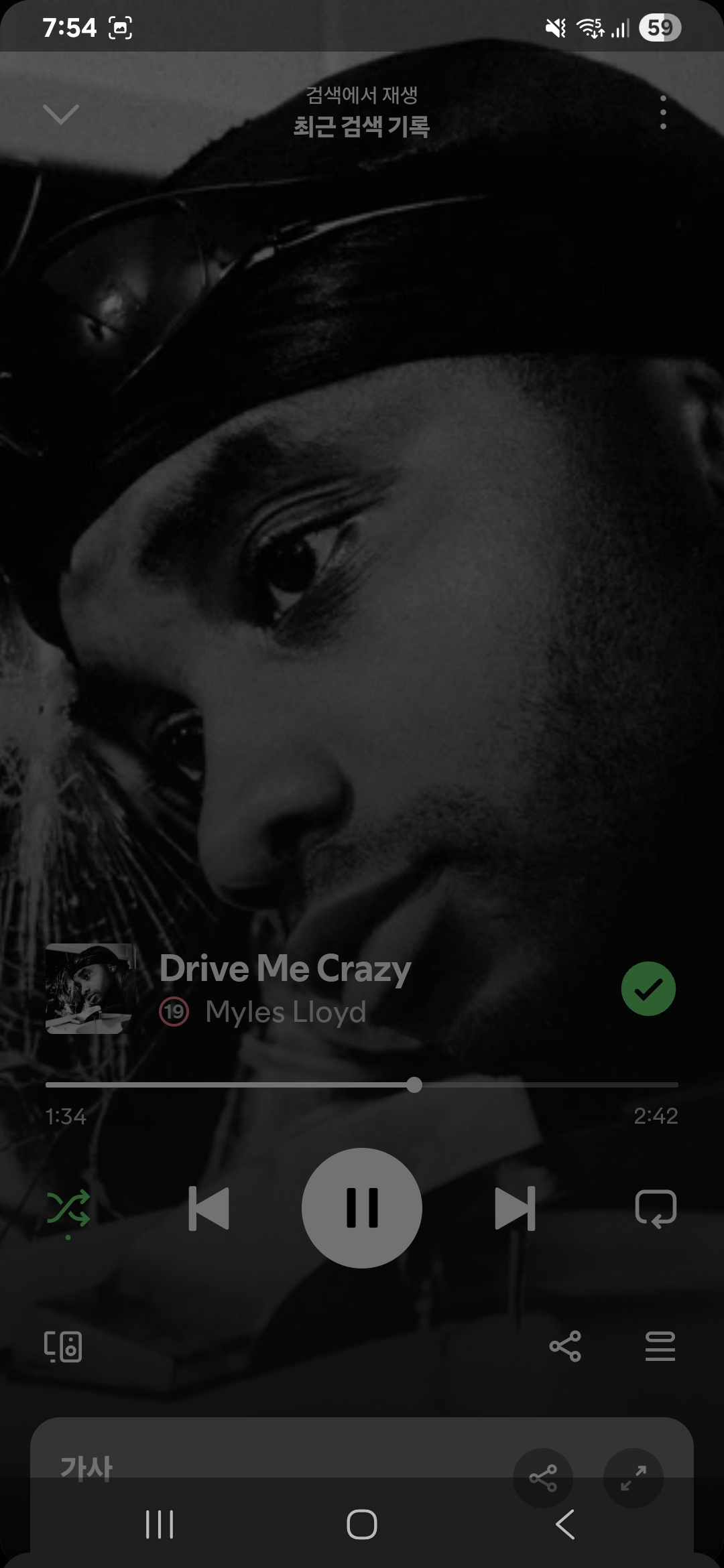The height and width of the screenshot is (1568, 724).
Task: Toggle the repeat mode
Action: (656, 1208)
